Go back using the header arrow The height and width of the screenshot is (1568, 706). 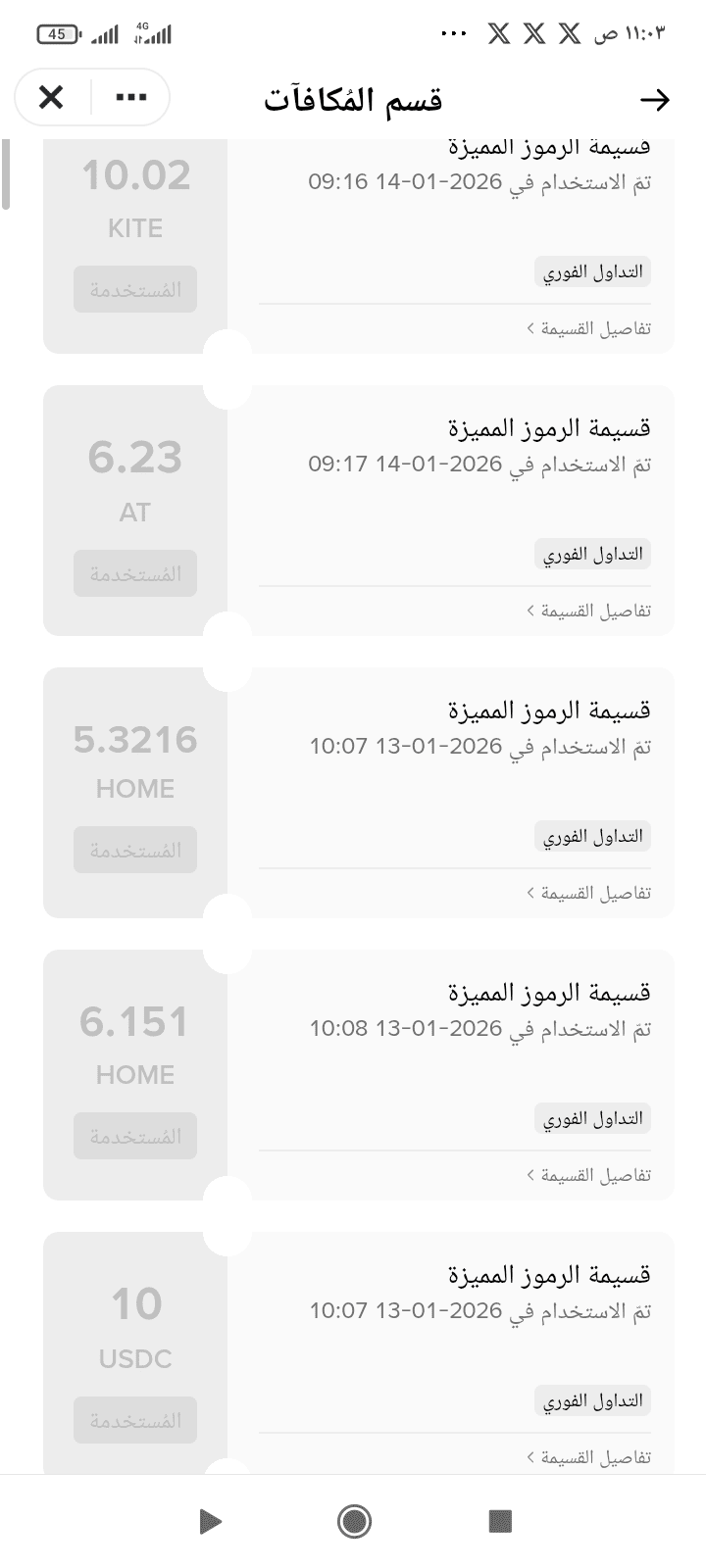coord(654,100)
